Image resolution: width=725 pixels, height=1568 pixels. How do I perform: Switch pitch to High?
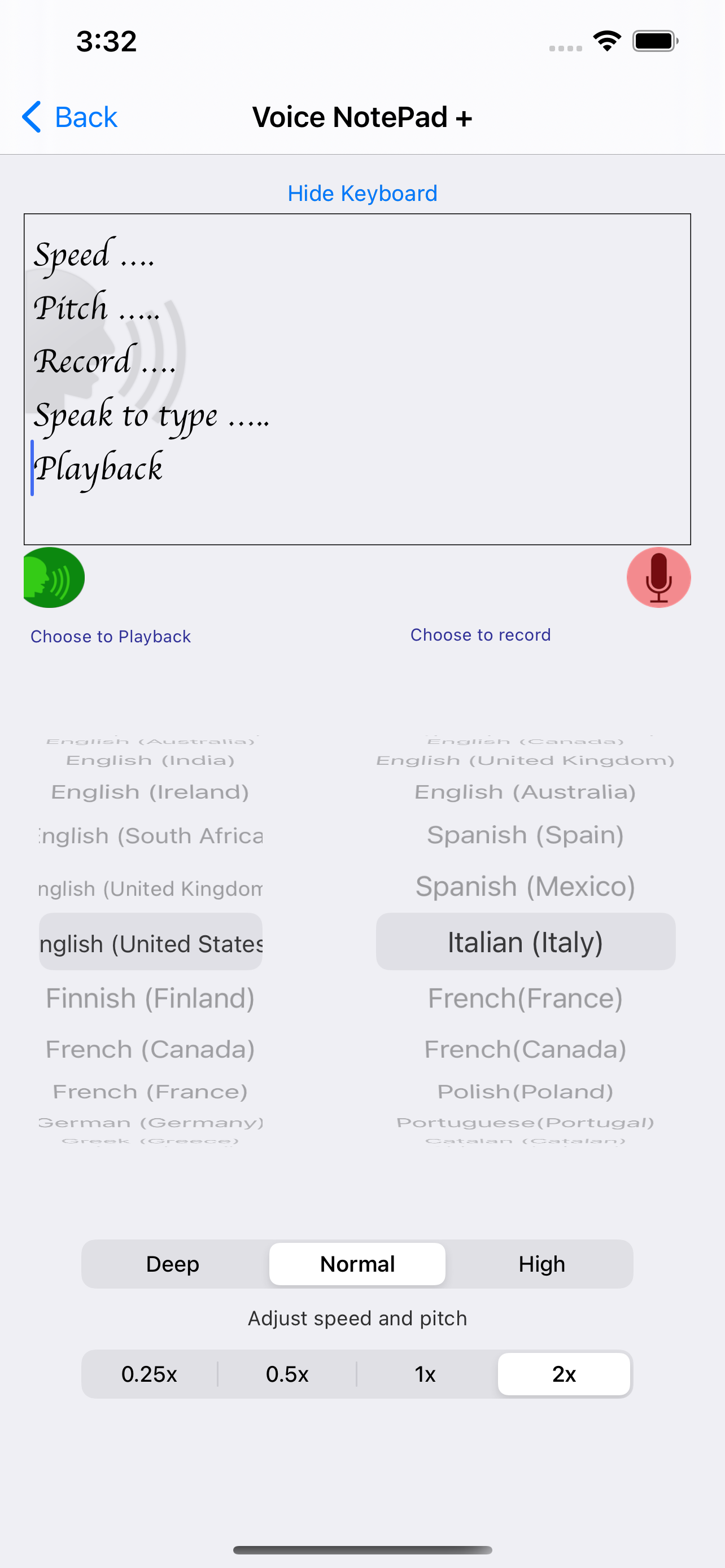541,1264
